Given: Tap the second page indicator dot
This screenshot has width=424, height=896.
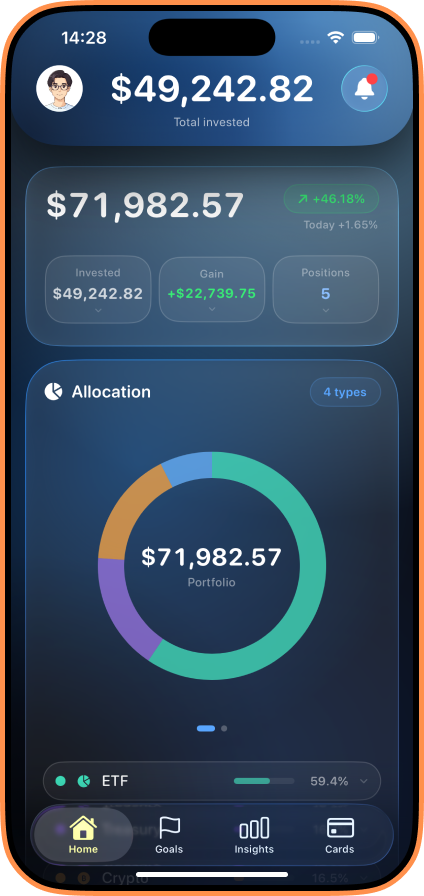Looking at the screenshot, I should pyautogui.click(x=224, y=729).
